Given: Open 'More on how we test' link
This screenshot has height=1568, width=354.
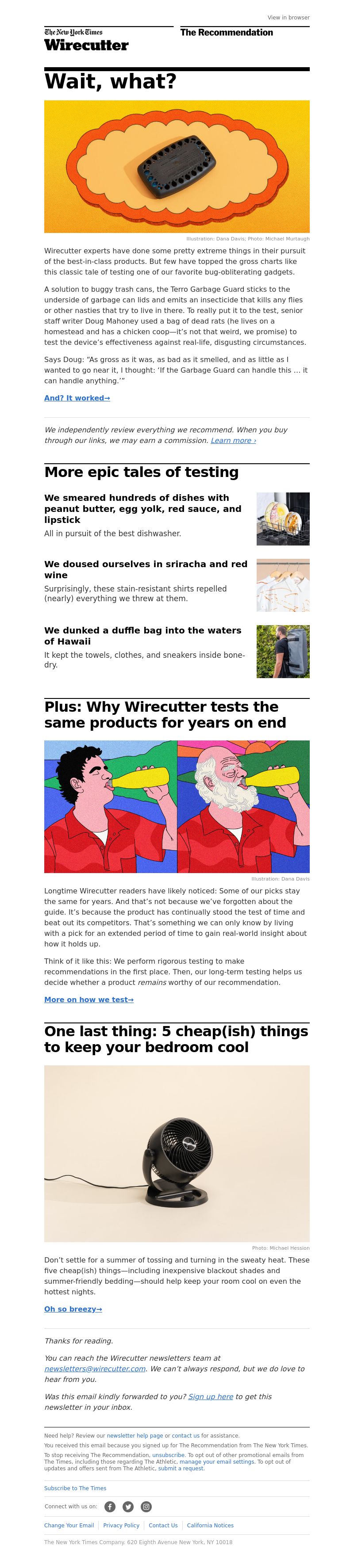Looking at the screenshot, I should [88, 1000].
